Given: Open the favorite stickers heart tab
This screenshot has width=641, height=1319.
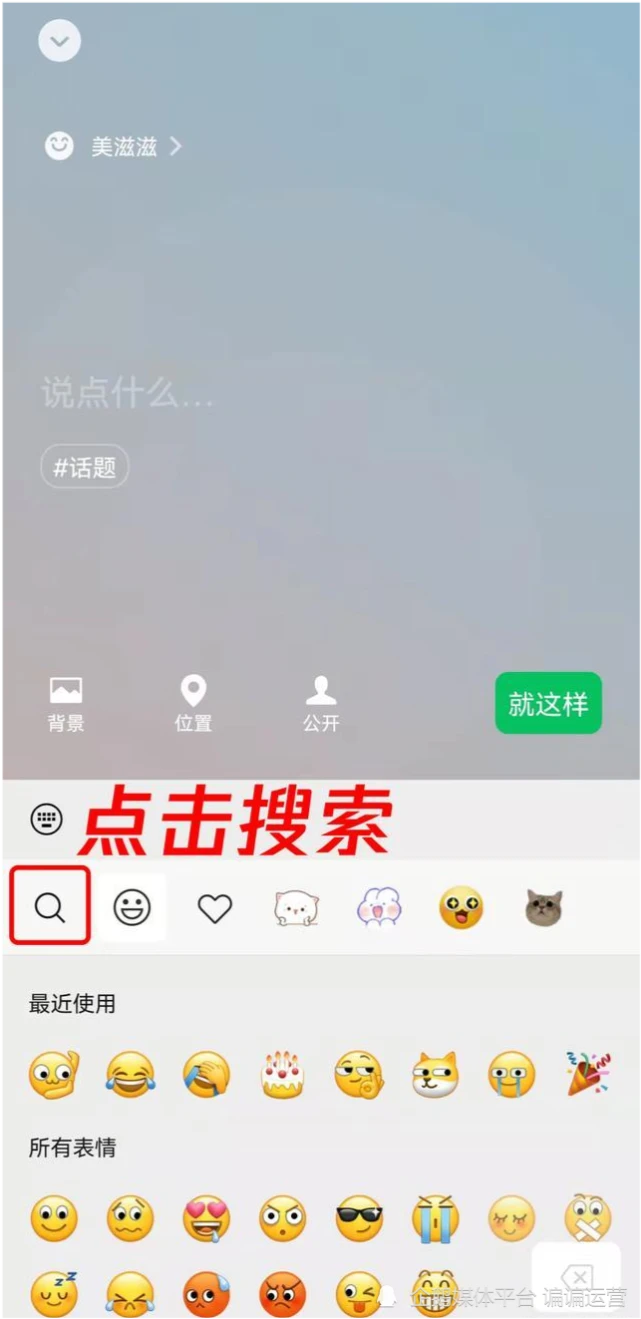Looking at the screenshot, I should coord(214,907).
